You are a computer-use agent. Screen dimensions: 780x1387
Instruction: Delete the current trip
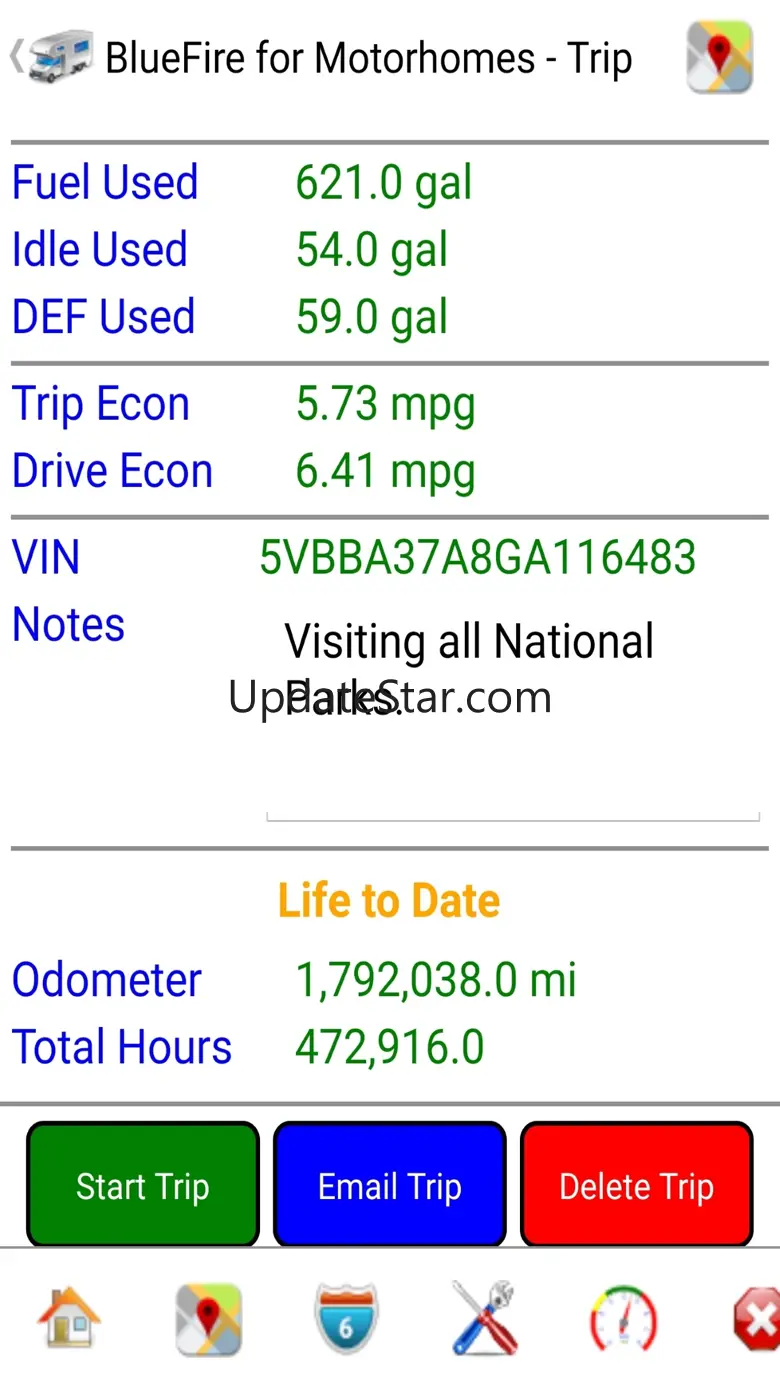point(636,1186)
